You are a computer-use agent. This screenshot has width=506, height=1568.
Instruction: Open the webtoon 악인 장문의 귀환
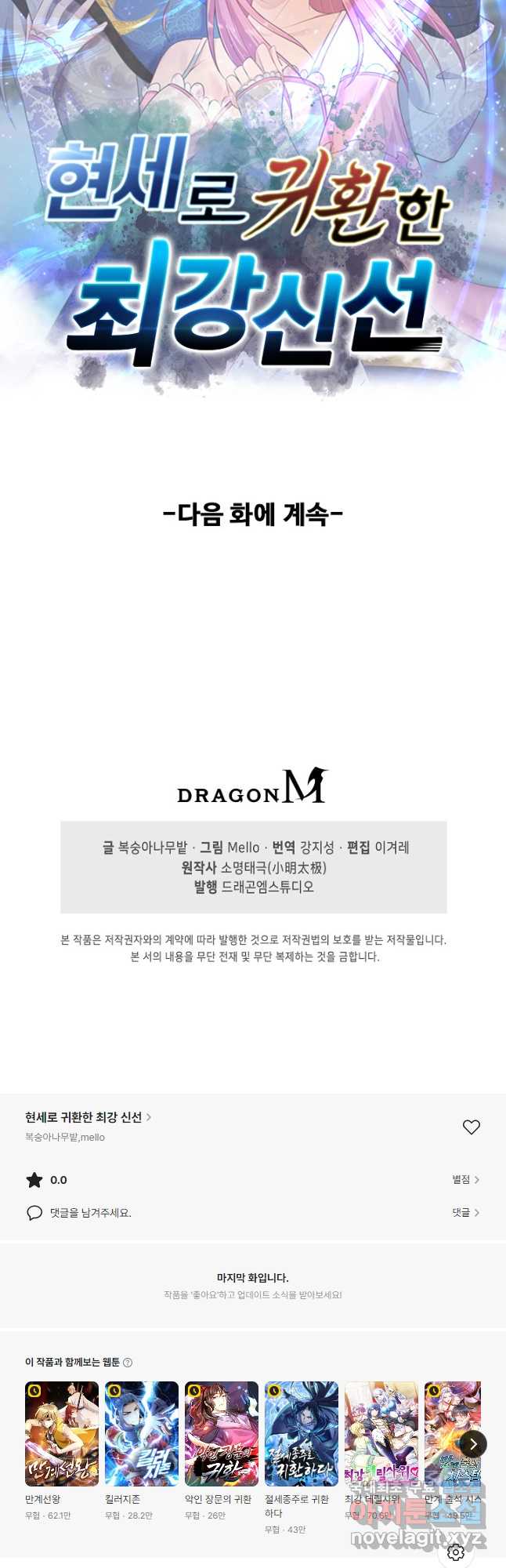click(222, 1434)
